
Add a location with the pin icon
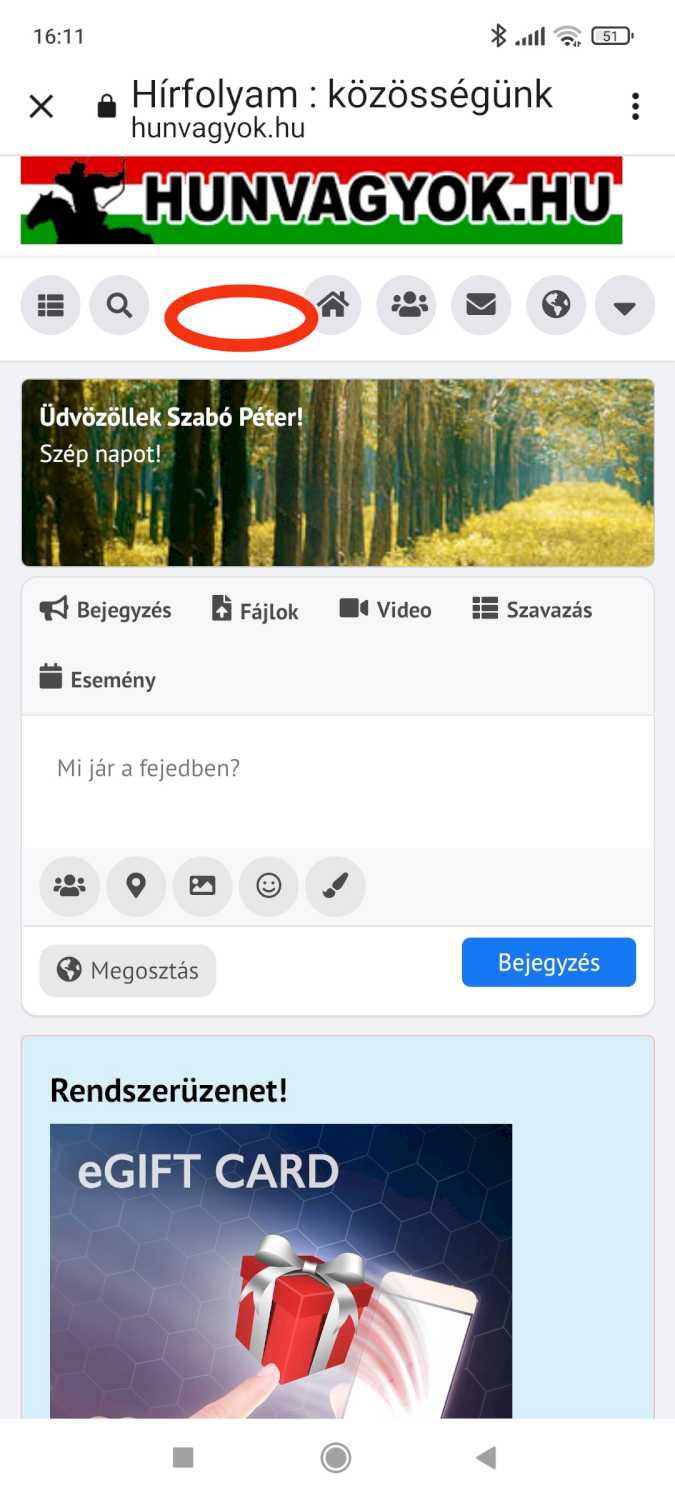(136, 886)
